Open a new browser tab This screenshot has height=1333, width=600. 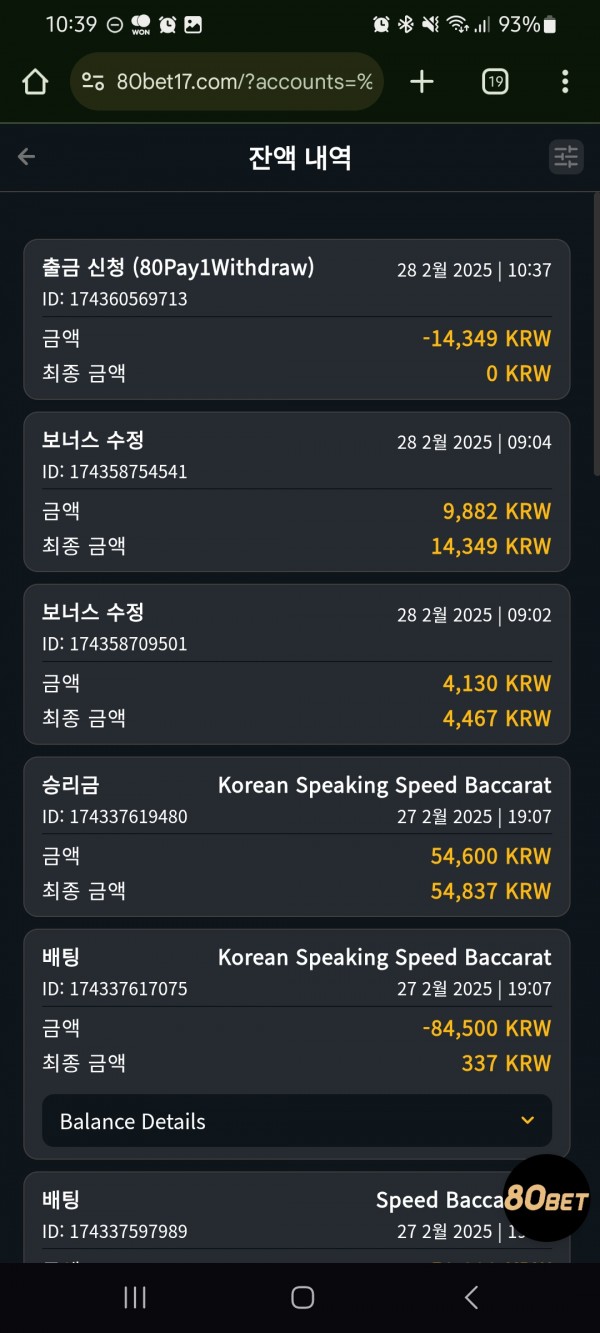[422, 82]
